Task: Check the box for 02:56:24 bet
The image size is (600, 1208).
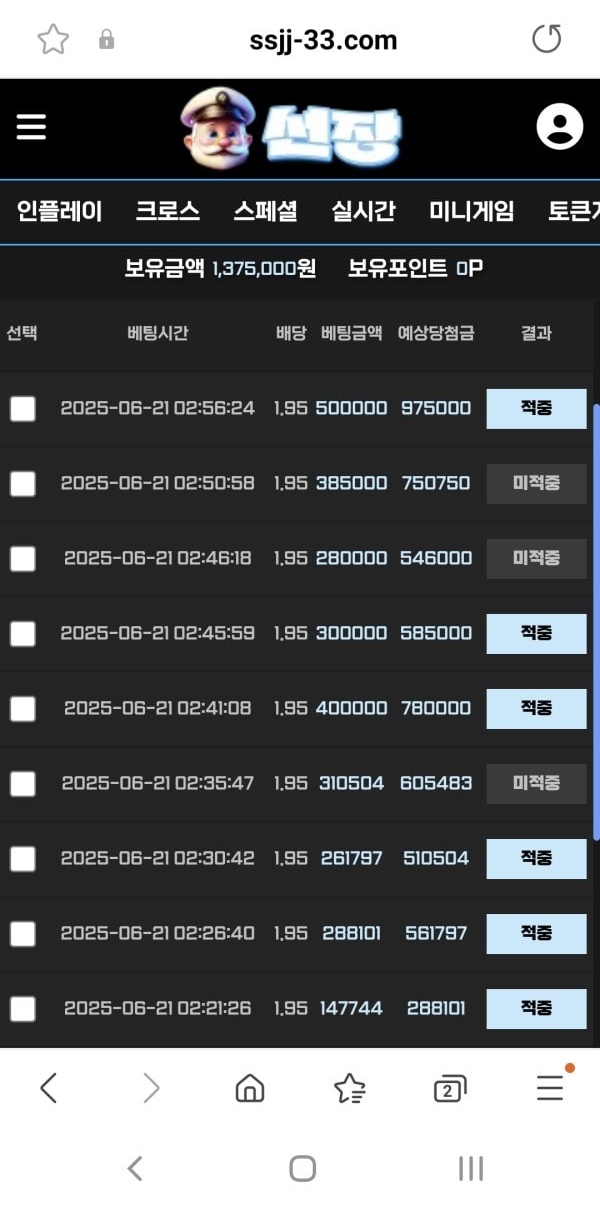Action: click(22, 408)
